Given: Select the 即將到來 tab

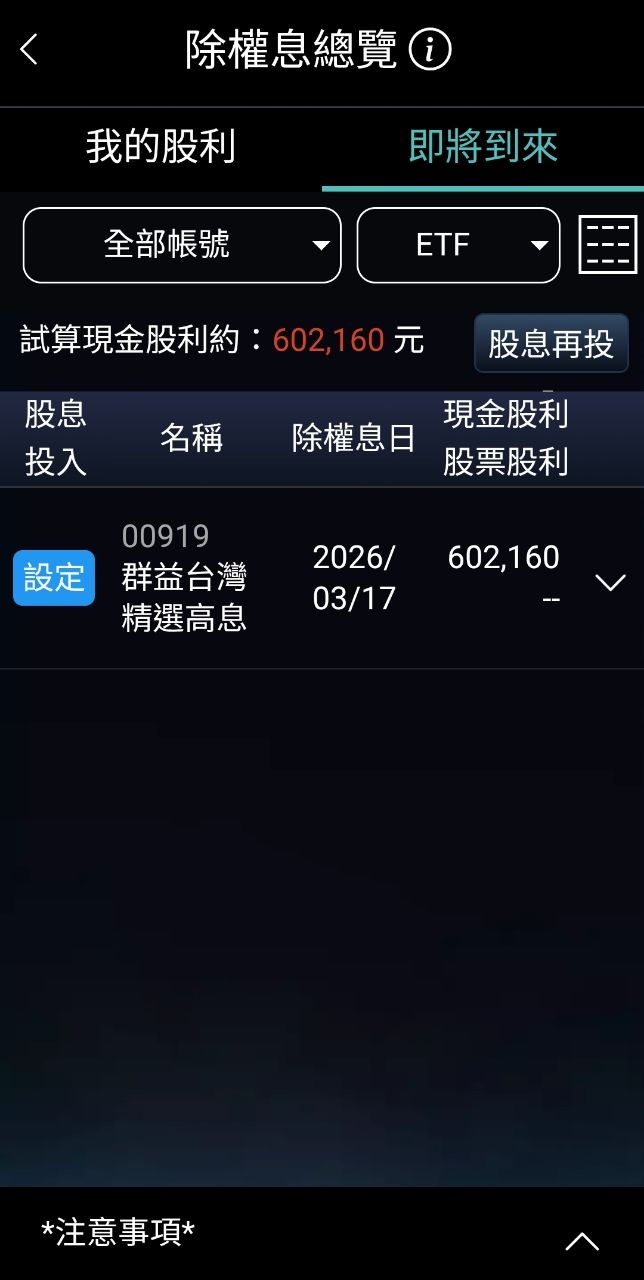Looking at the screenshot, I should pos(483,147).
